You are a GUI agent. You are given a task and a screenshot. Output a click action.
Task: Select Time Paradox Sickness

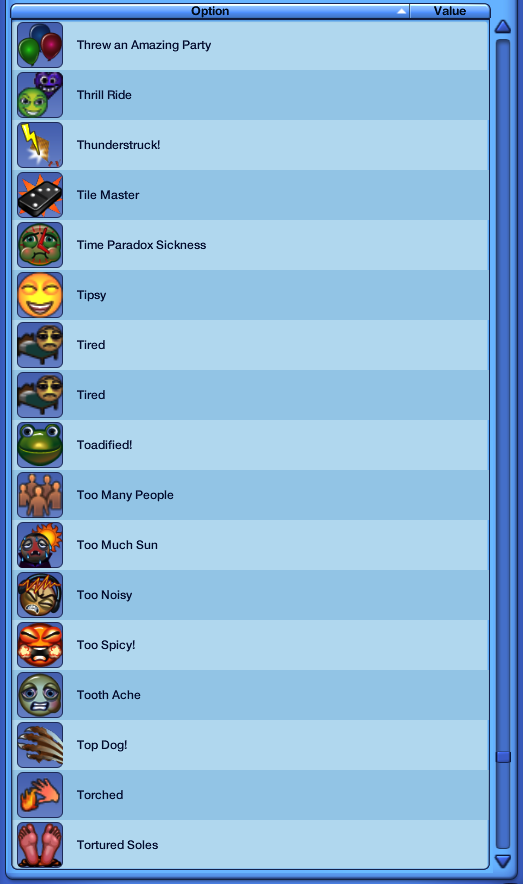[250, 245]
